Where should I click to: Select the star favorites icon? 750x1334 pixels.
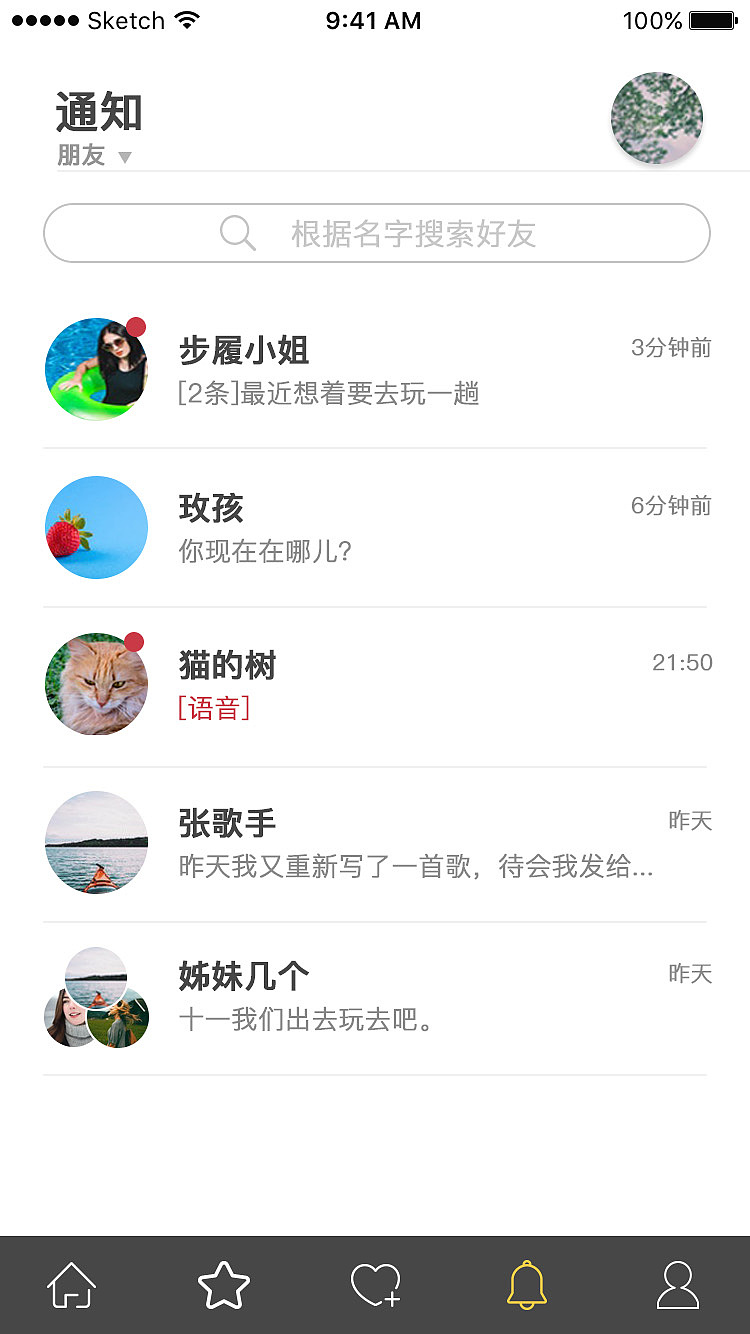[x=222, y=1283]
